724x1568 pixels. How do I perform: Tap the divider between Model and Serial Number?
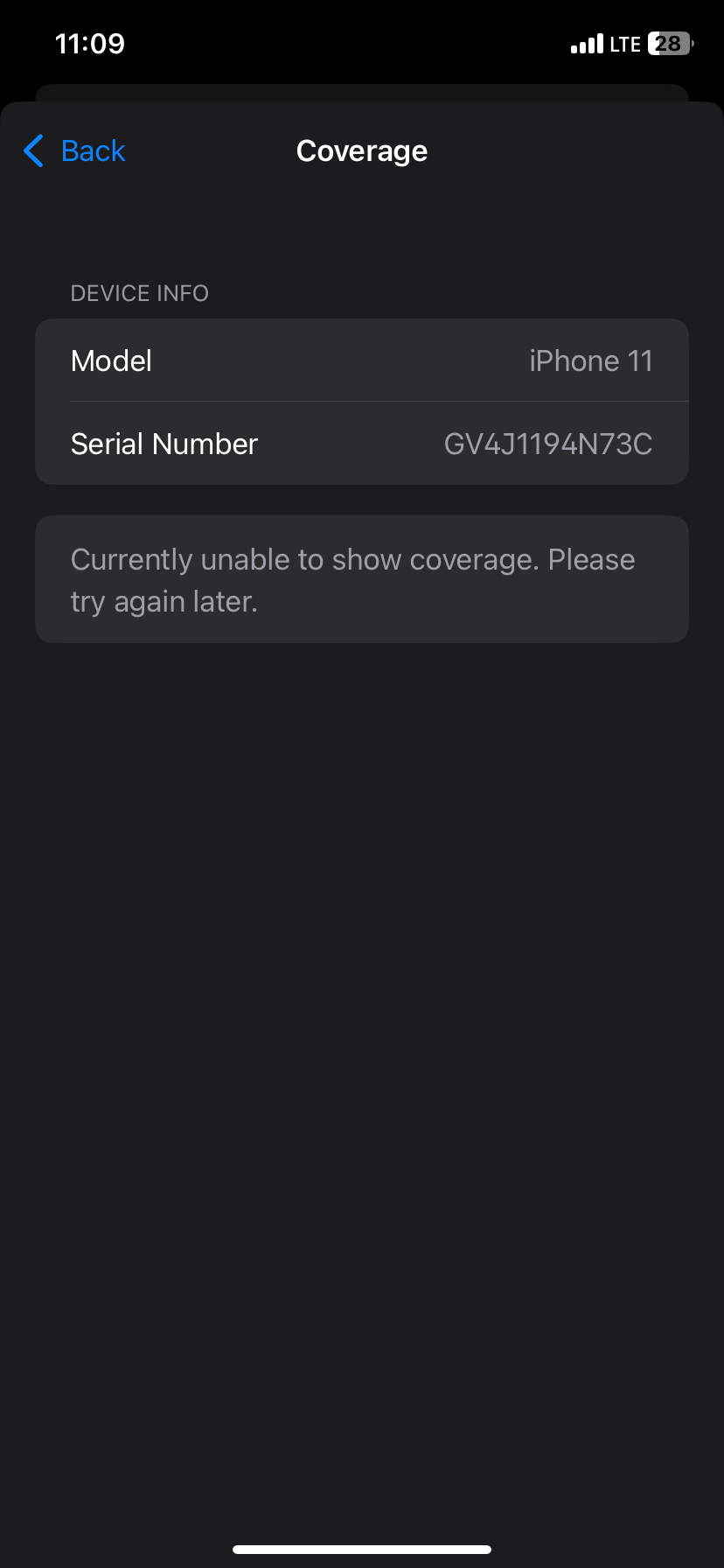click(378, 402)
